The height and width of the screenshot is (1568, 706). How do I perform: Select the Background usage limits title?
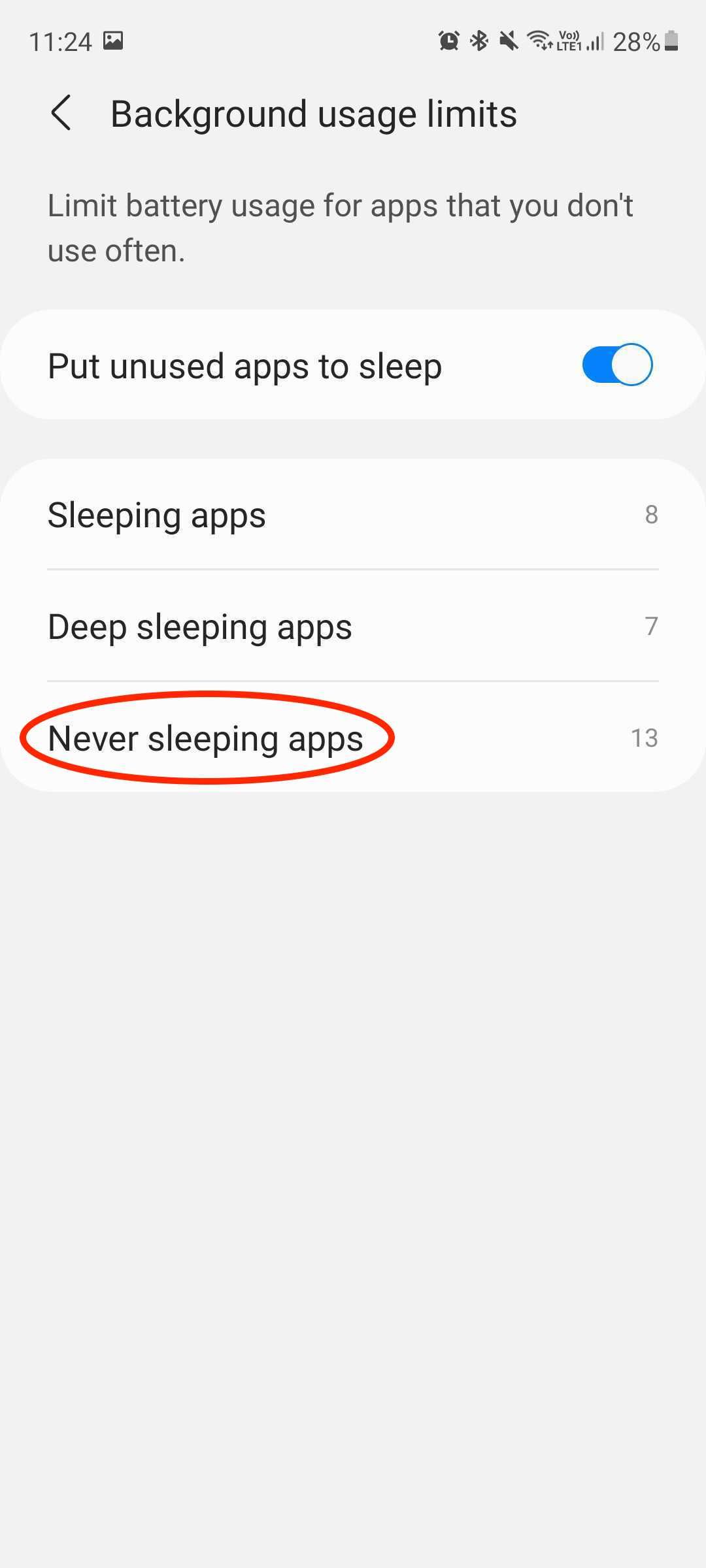(314, 113)
